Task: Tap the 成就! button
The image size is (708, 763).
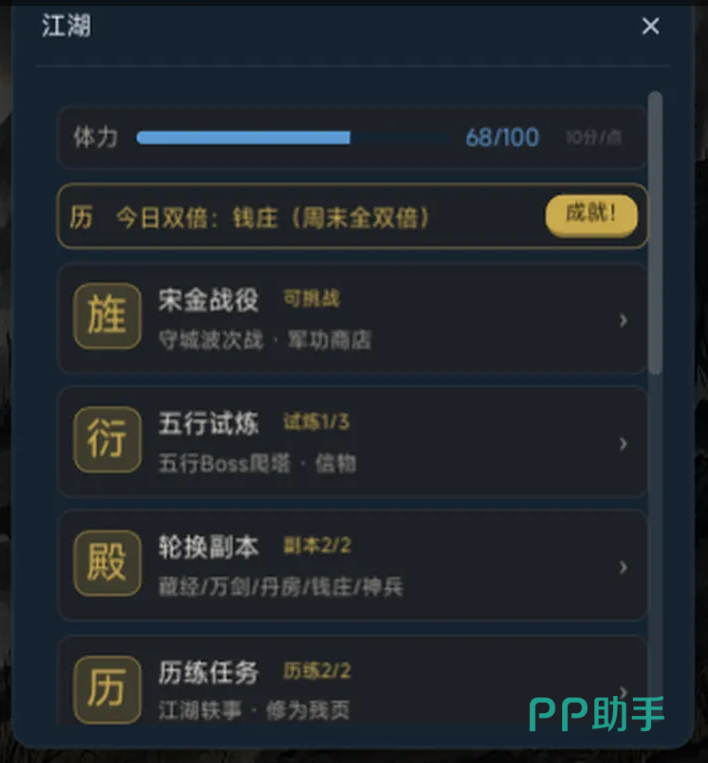Action: pyautogui.click(x=591, y=216)
